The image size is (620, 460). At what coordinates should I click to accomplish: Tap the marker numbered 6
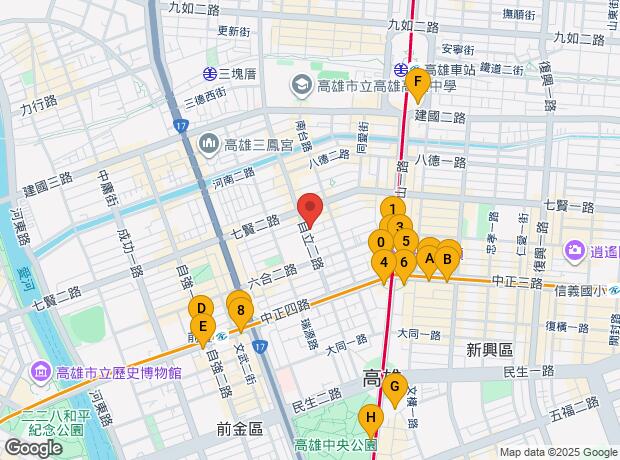point(403,263)
